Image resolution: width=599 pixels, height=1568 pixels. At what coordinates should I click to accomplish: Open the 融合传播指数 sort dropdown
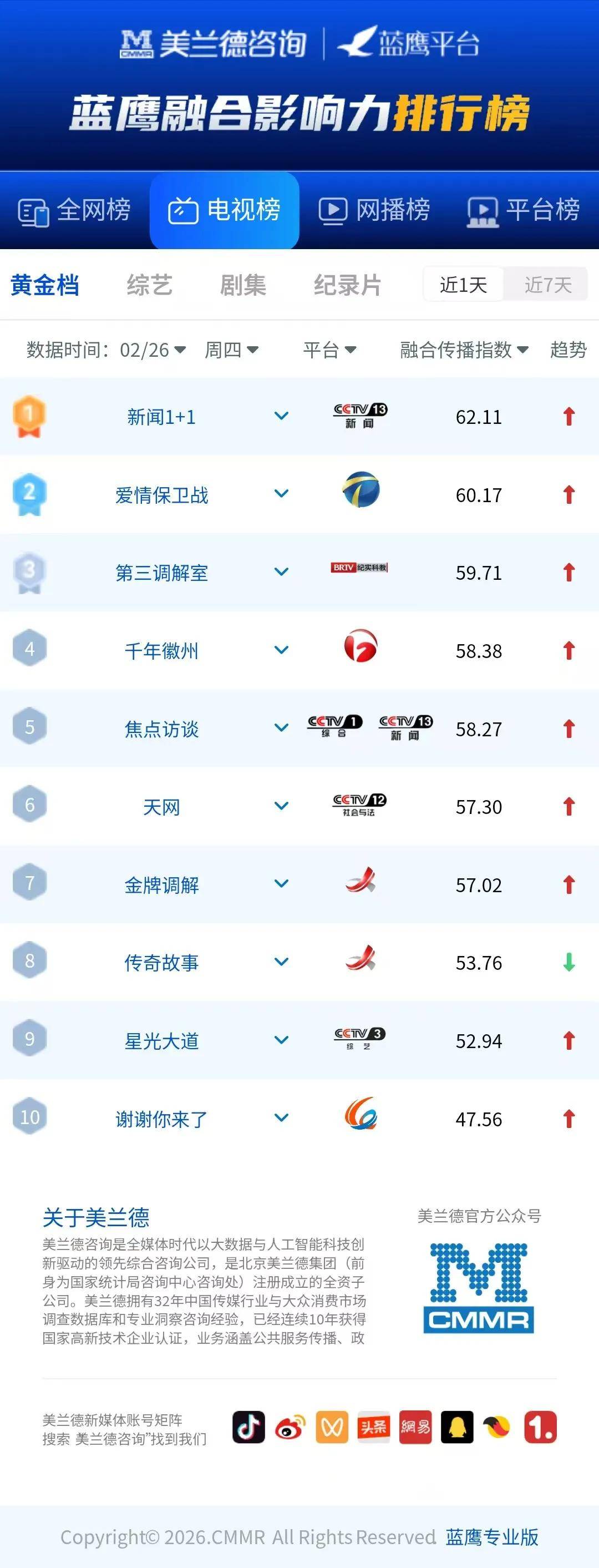[x=464, y=350]
